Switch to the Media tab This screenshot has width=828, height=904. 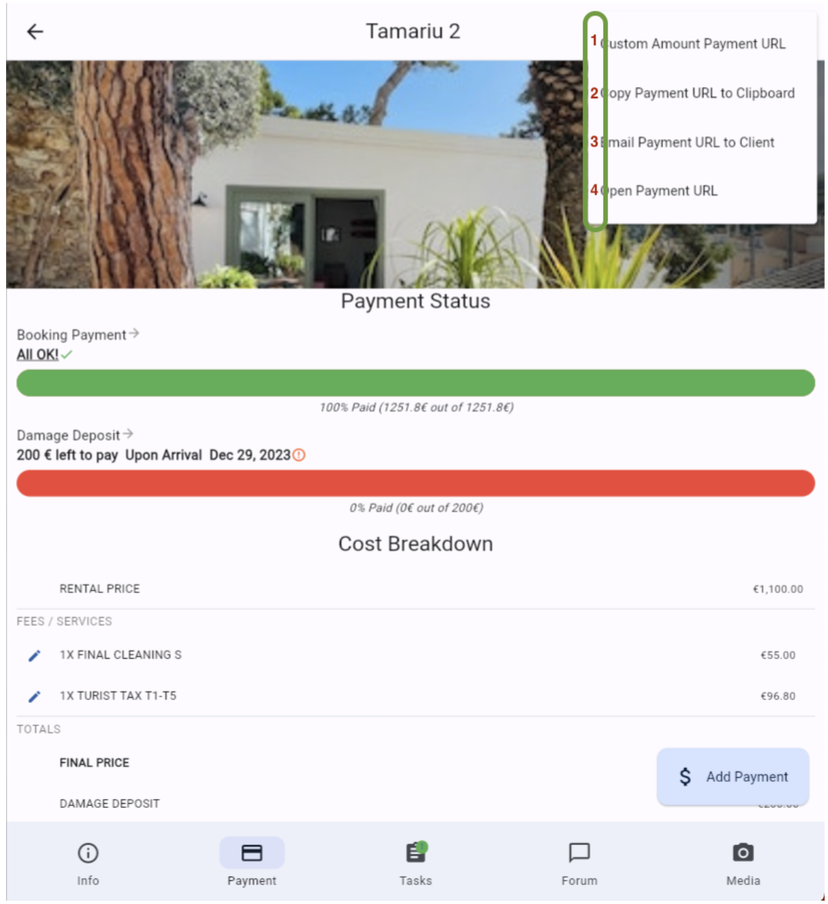tap(743, 863)
